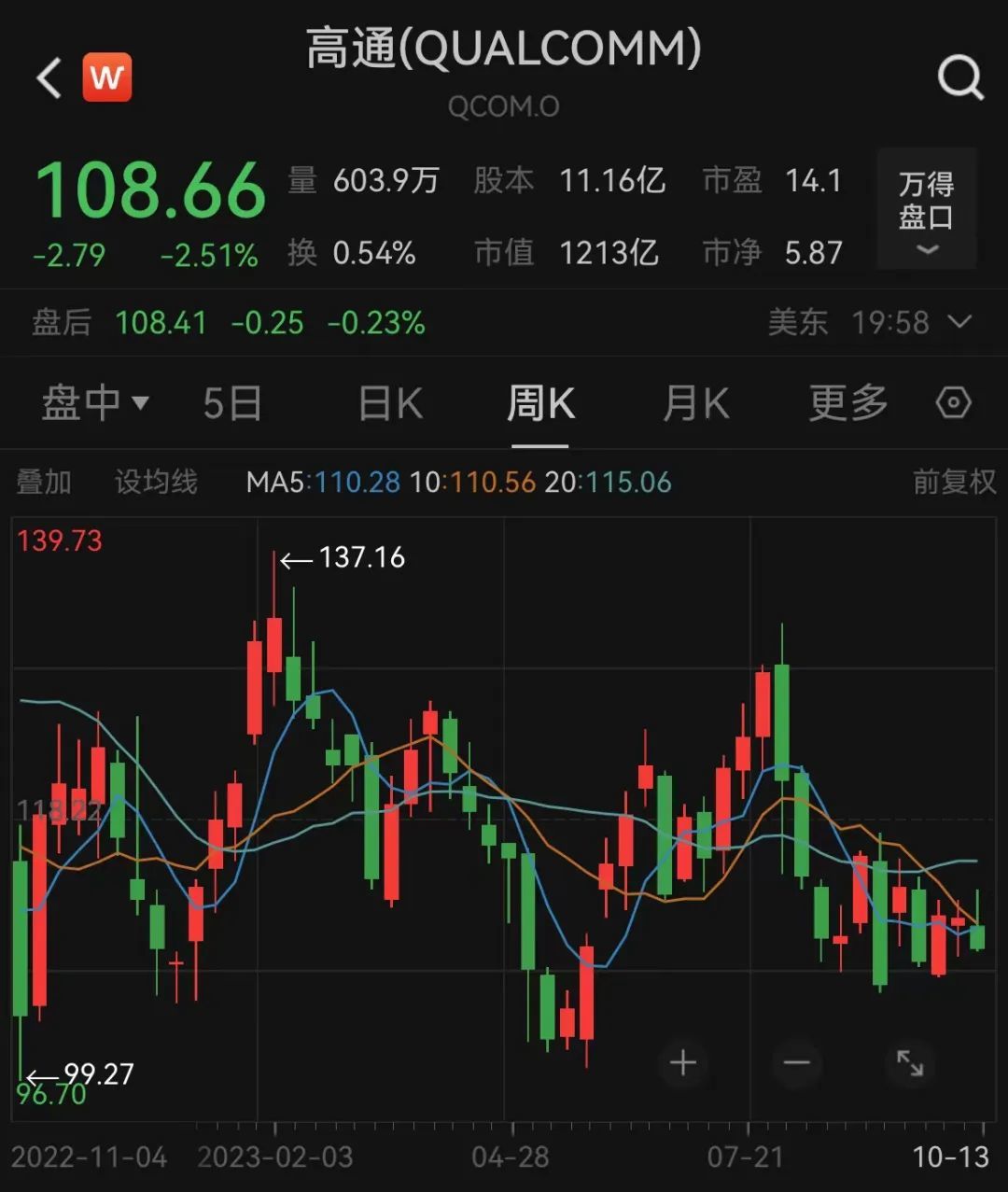Switch to the 月K chart tab
The height and width of the screenshot is (1192, 1008).
pos(695,403)
